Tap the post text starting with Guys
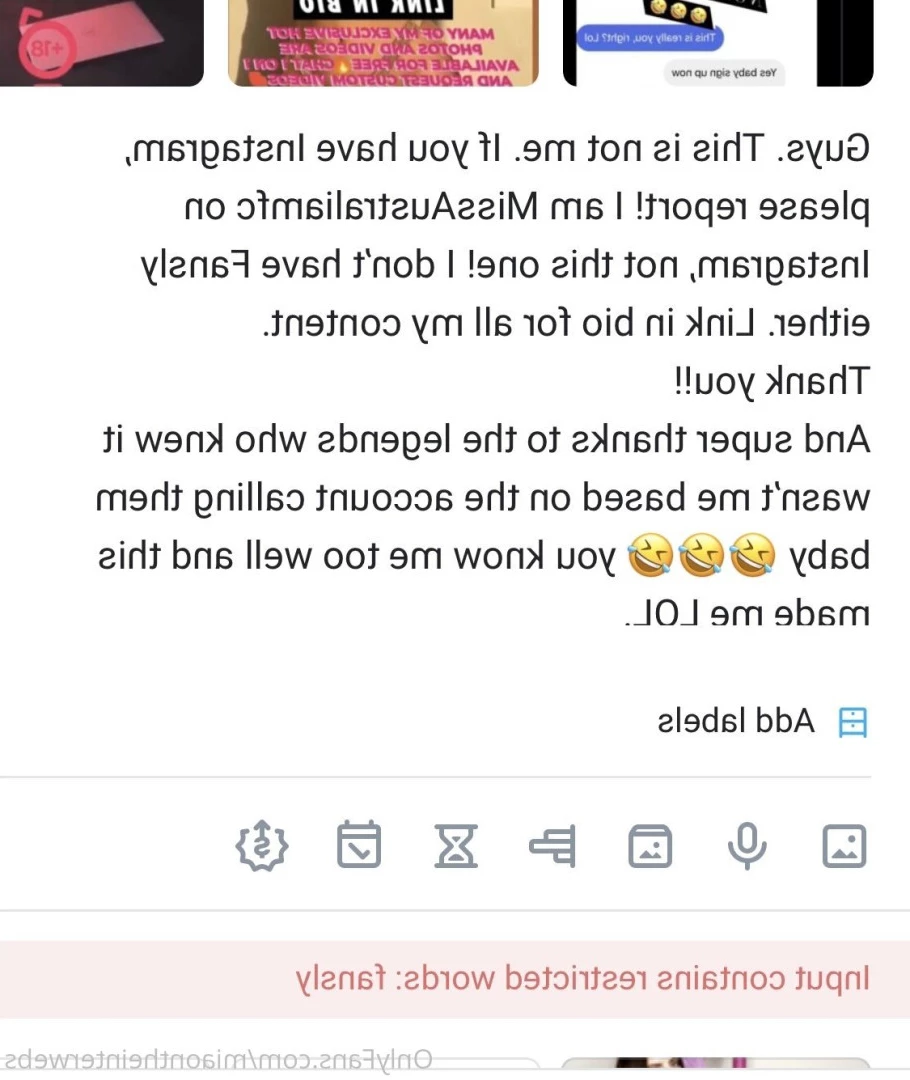The height and width of the screenshot is (1080, 910). [490, 380]
